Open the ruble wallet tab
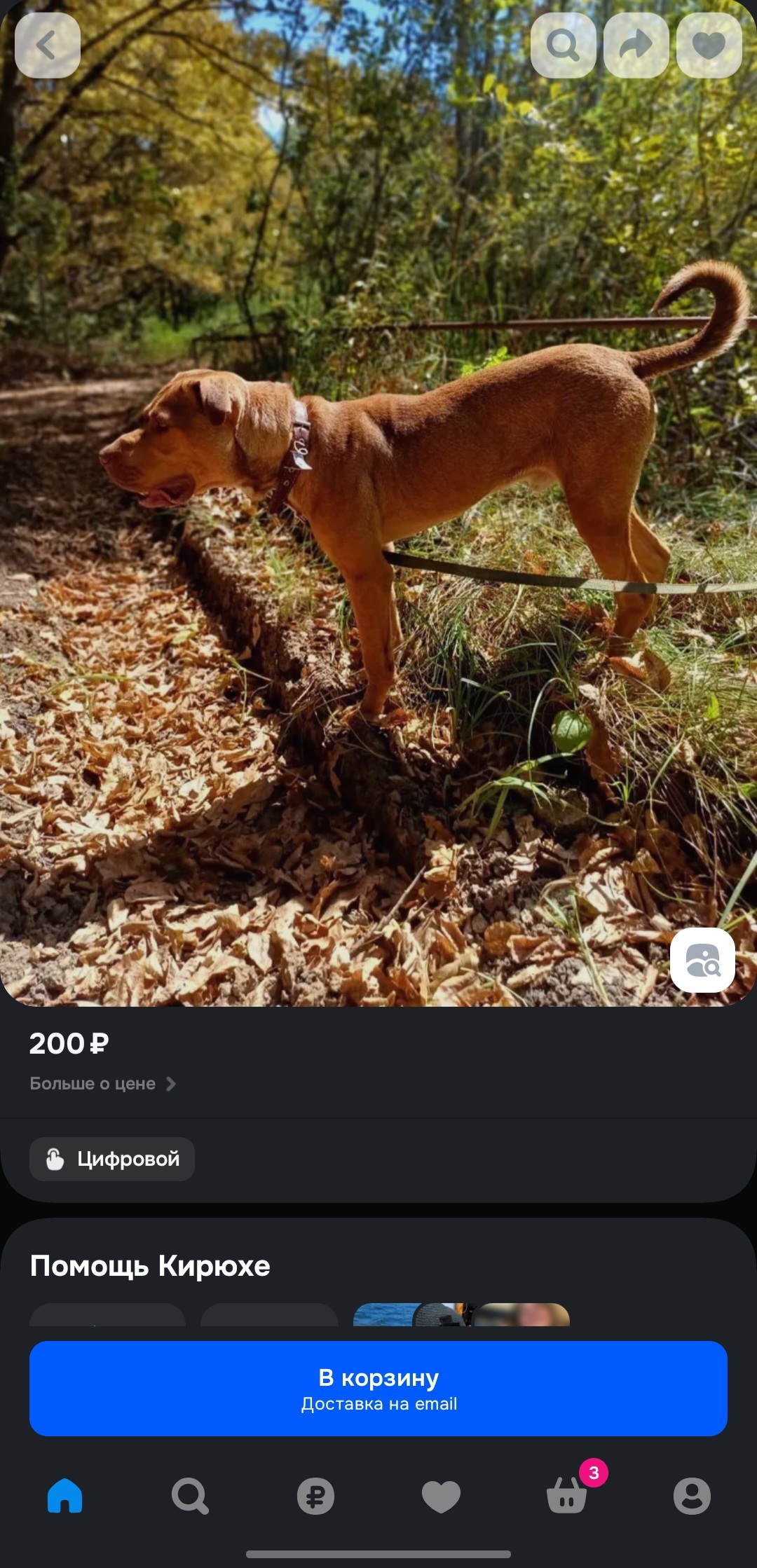The height and width of the screenshot is (1568, 757). point(315,1496)
